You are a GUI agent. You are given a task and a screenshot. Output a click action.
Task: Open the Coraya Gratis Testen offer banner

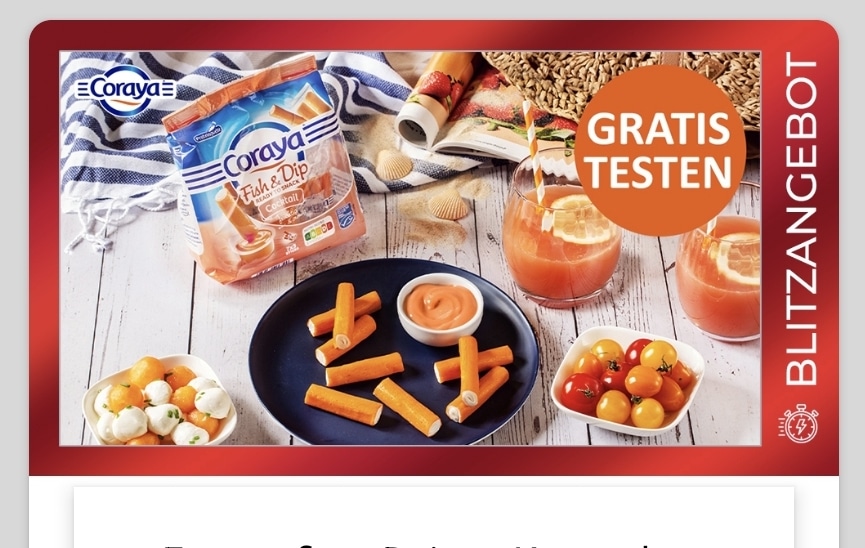point(410,248)
